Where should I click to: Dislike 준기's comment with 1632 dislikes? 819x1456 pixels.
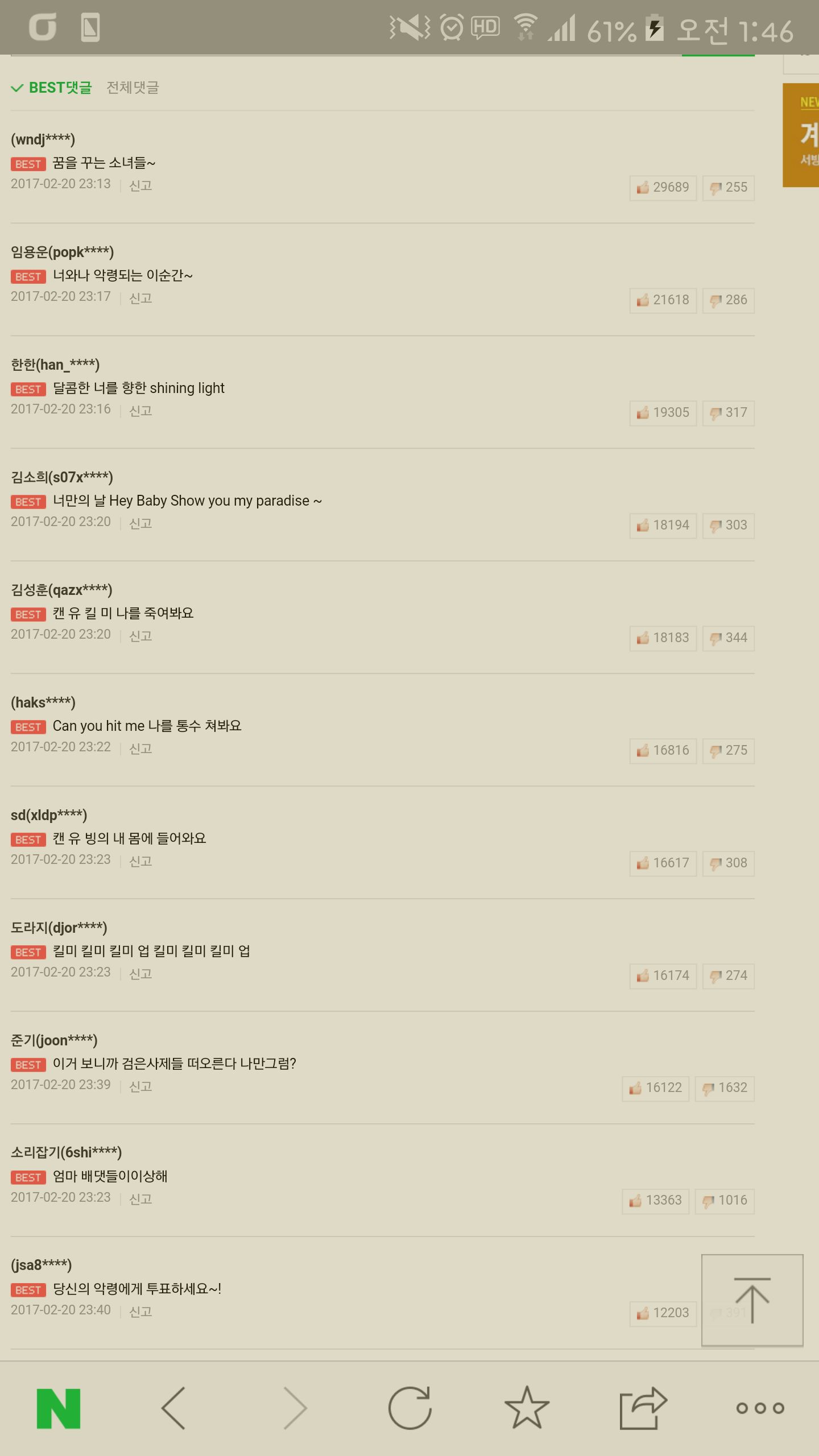(x=725, y=1088)
